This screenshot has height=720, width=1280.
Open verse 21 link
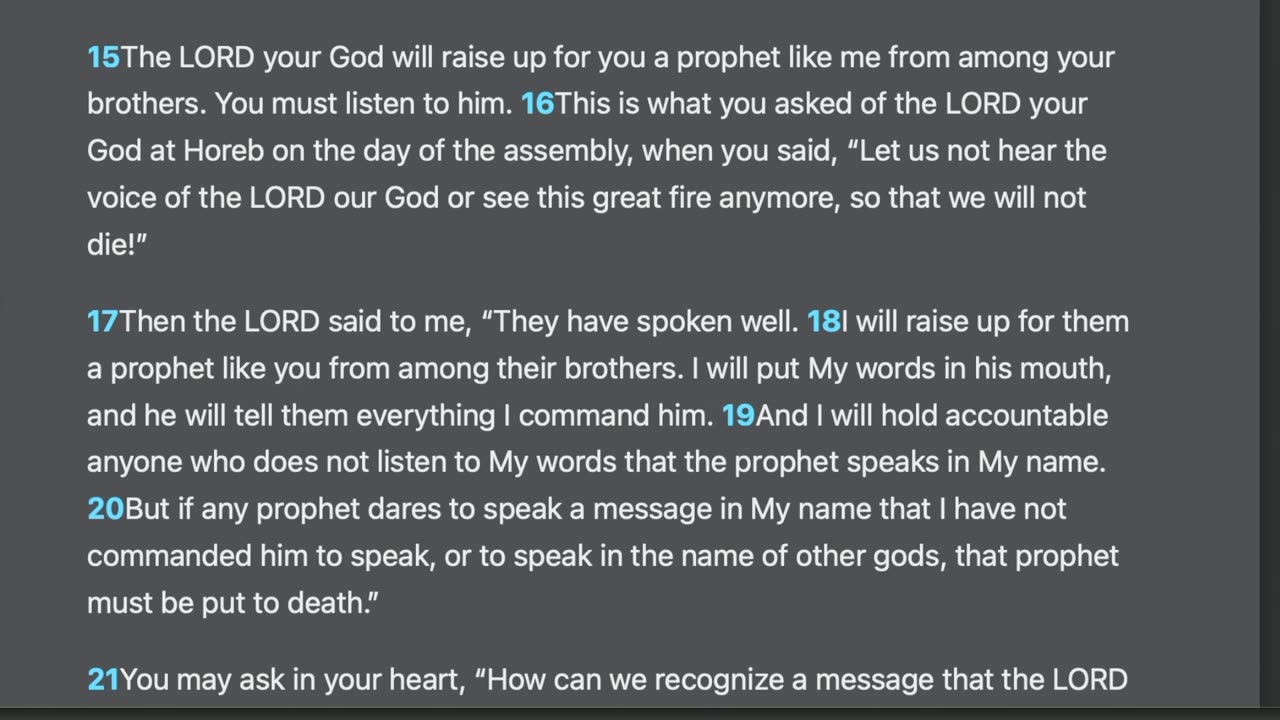(103, 681)
